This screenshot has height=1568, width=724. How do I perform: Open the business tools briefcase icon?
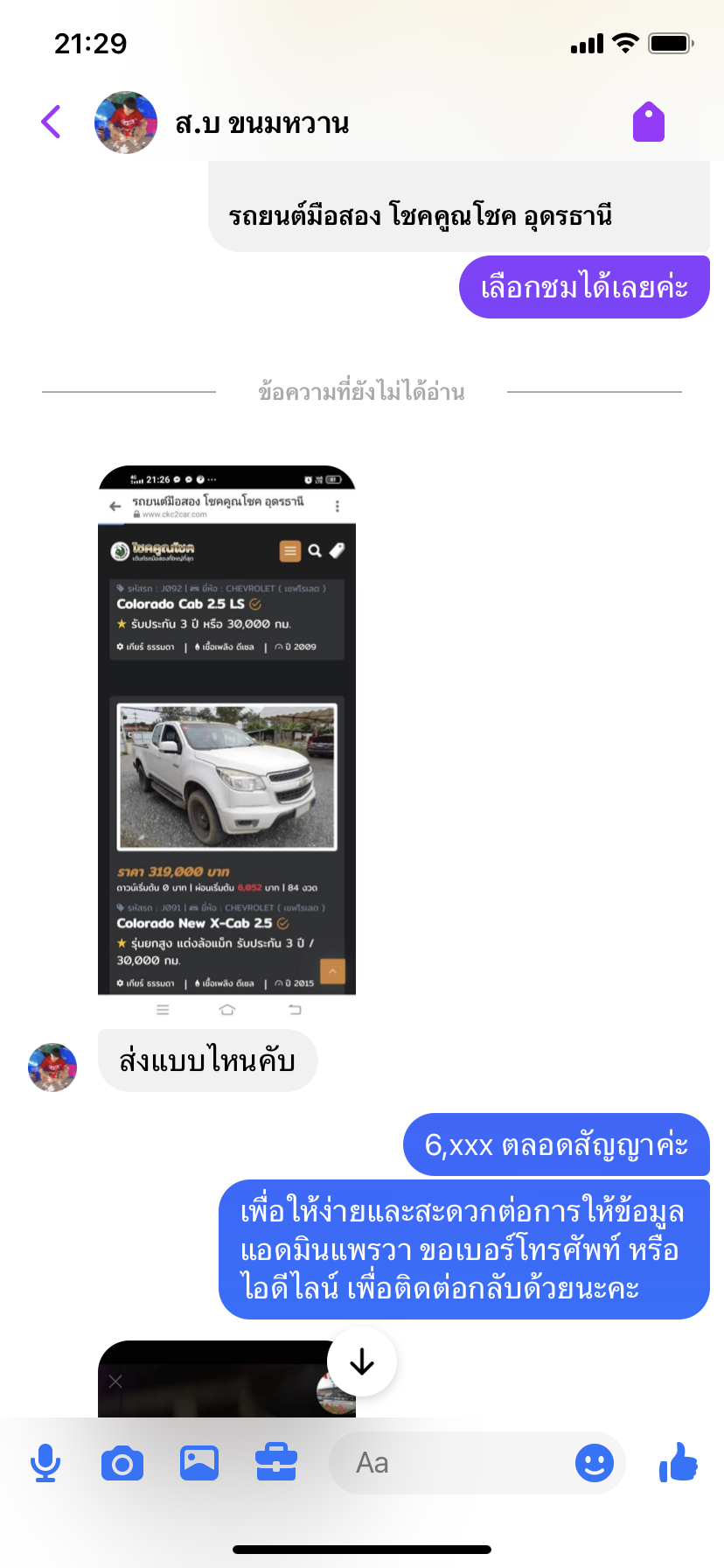[x=276, y=1463]
